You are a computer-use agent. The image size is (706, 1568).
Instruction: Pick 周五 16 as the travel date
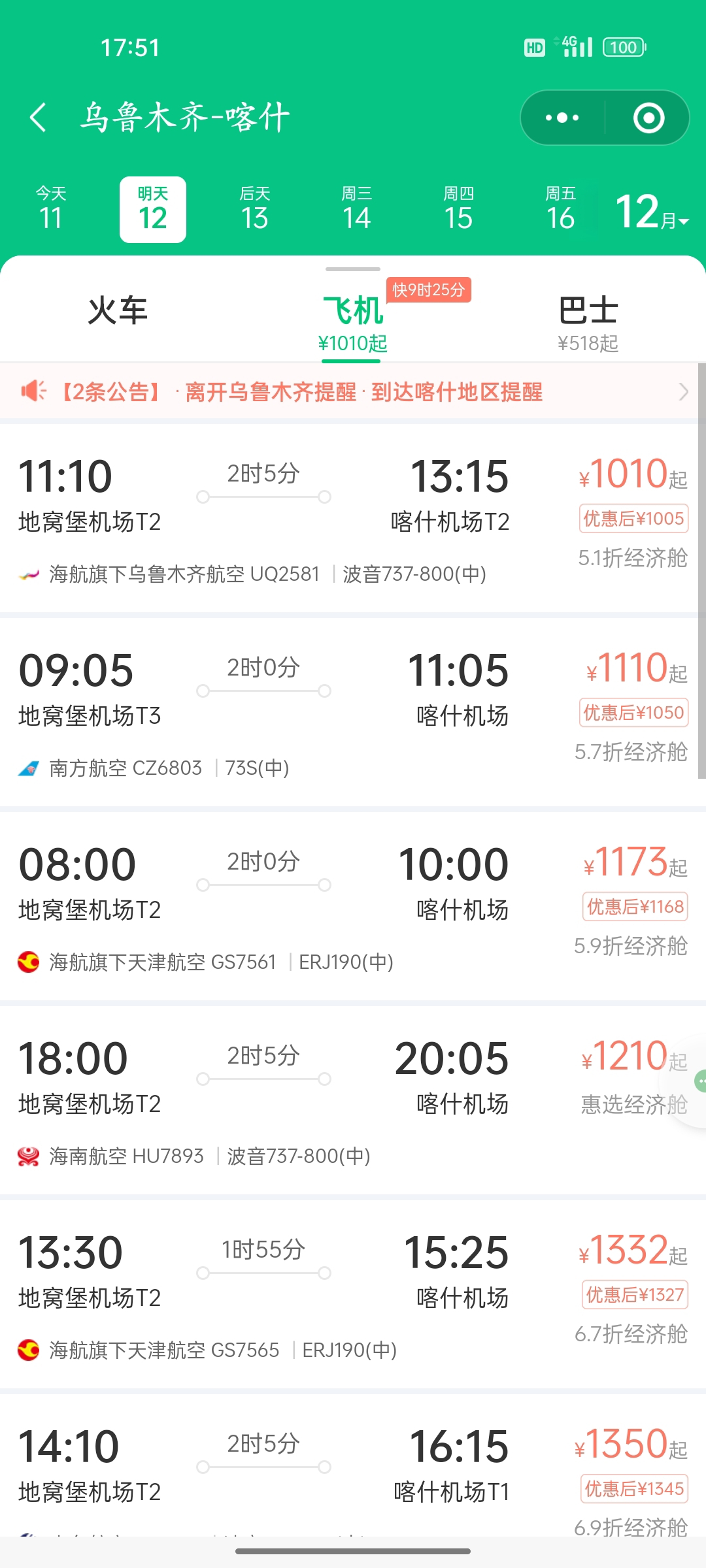[x=561, y=210]
